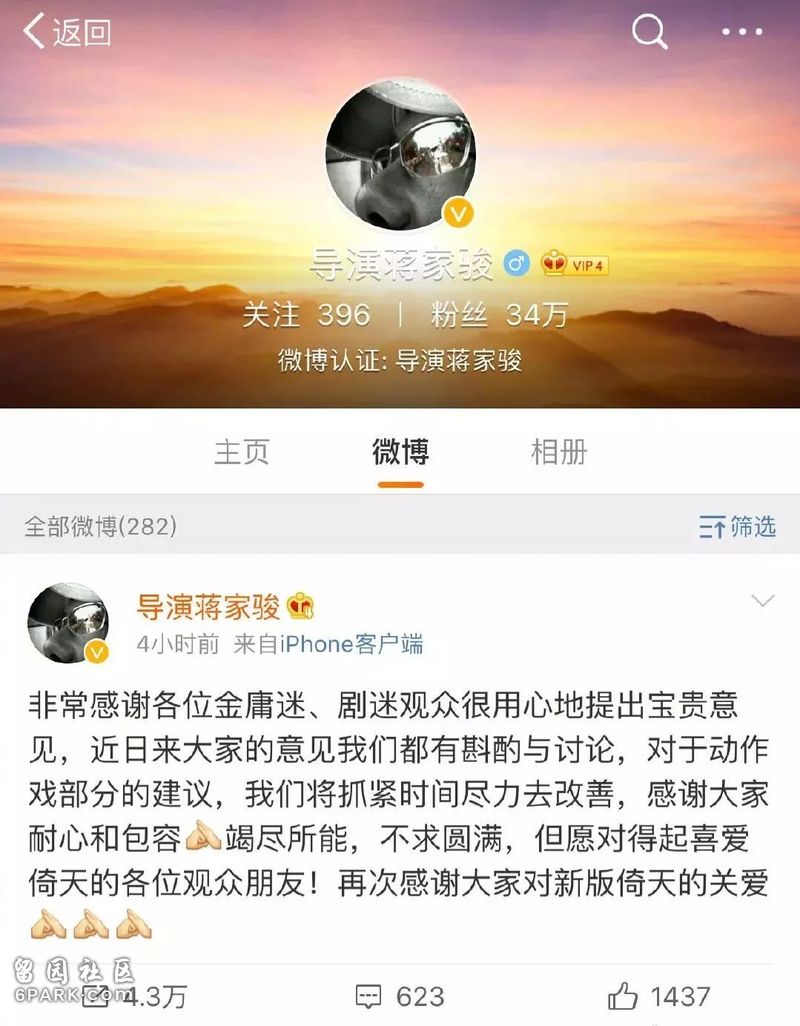This screenshot has height=1026, width=800.
Task: Tap the post author name 导演蒋家骏
Action: [208, 605]
